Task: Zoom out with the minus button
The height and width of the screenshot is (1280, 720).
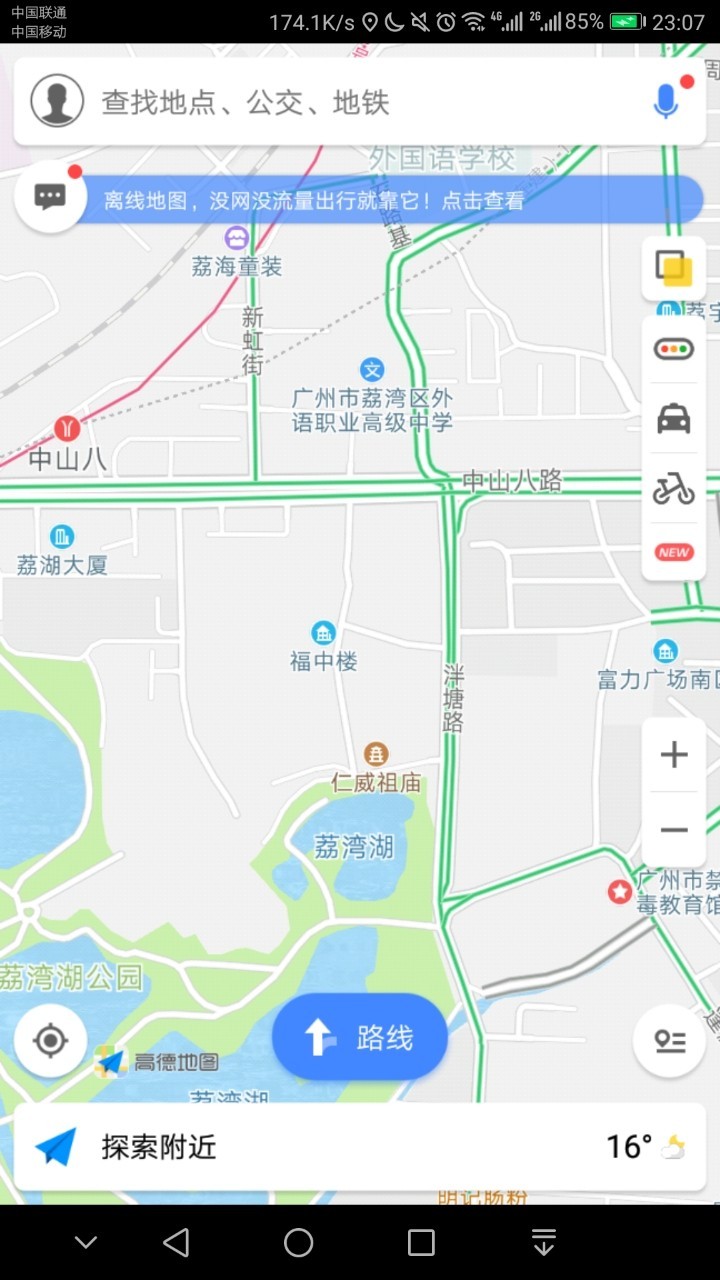Action: pos(674,830)
